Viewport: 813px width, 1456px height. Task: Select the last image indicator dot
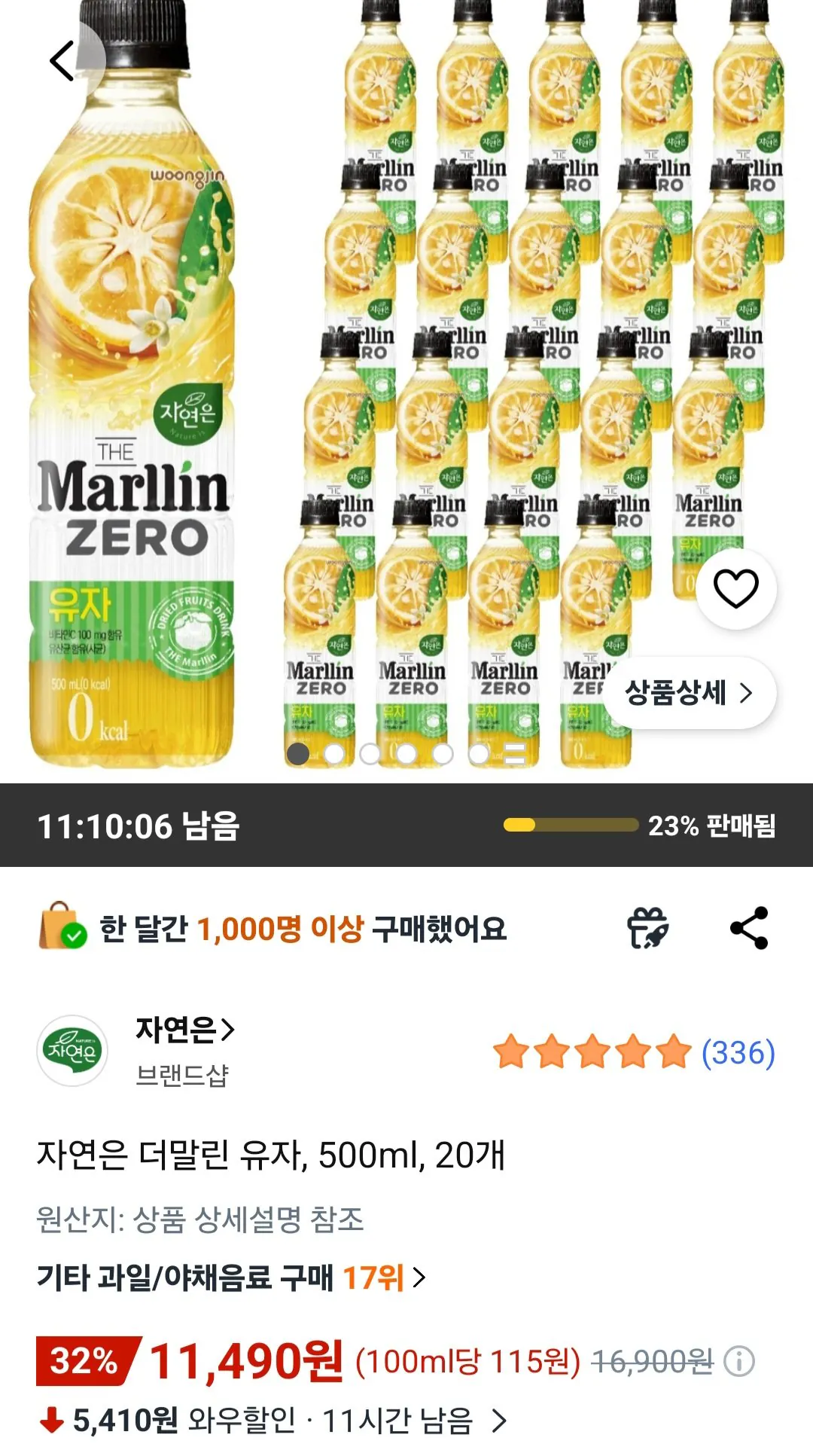[516, 753]
